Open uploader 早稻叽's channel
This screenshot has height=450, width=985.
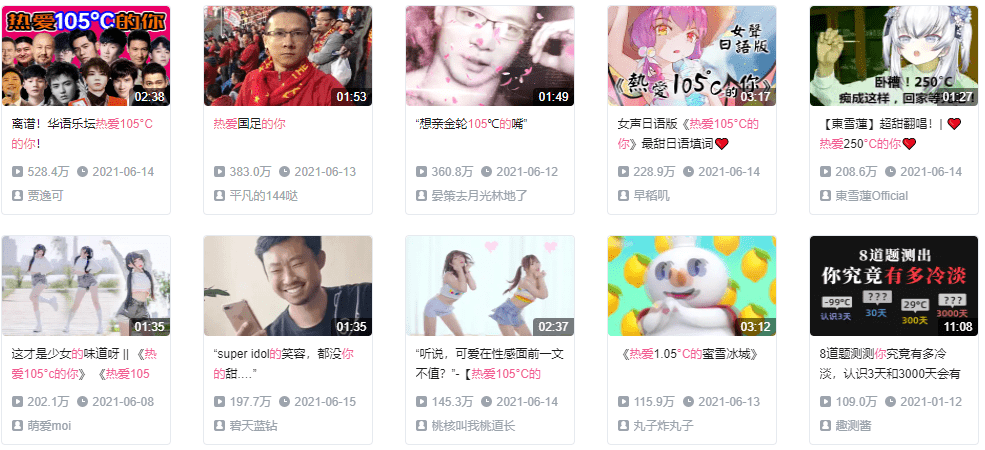[651, 196]
